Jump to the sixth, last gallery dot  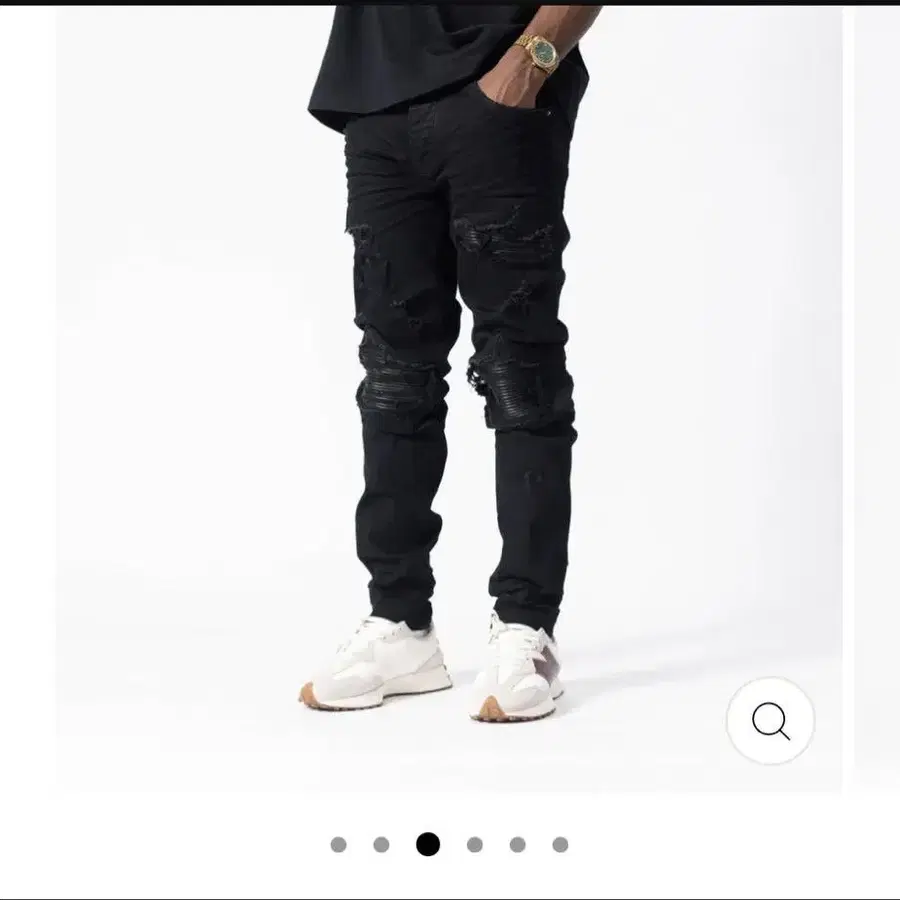pos(560,844)
